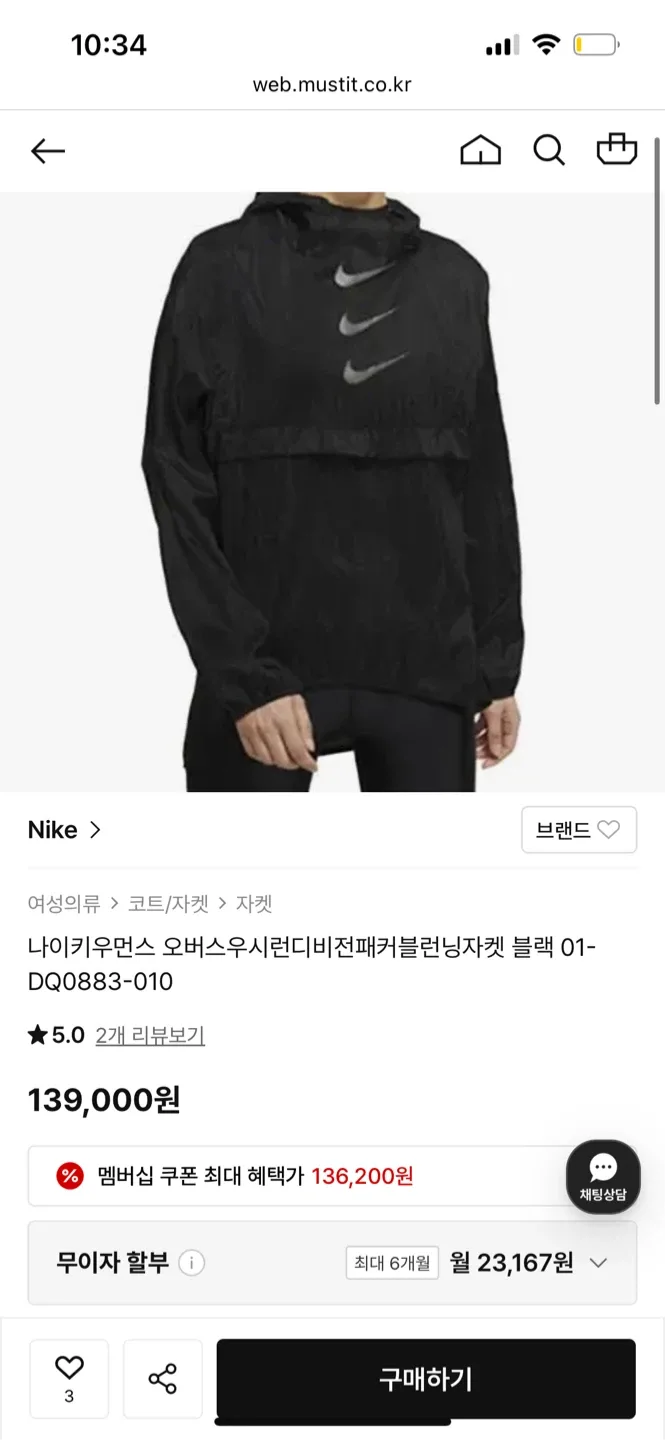The image size is (665, 1440).
Task: Open the 무이자 할부 info icon
Action: (192, 1263)
